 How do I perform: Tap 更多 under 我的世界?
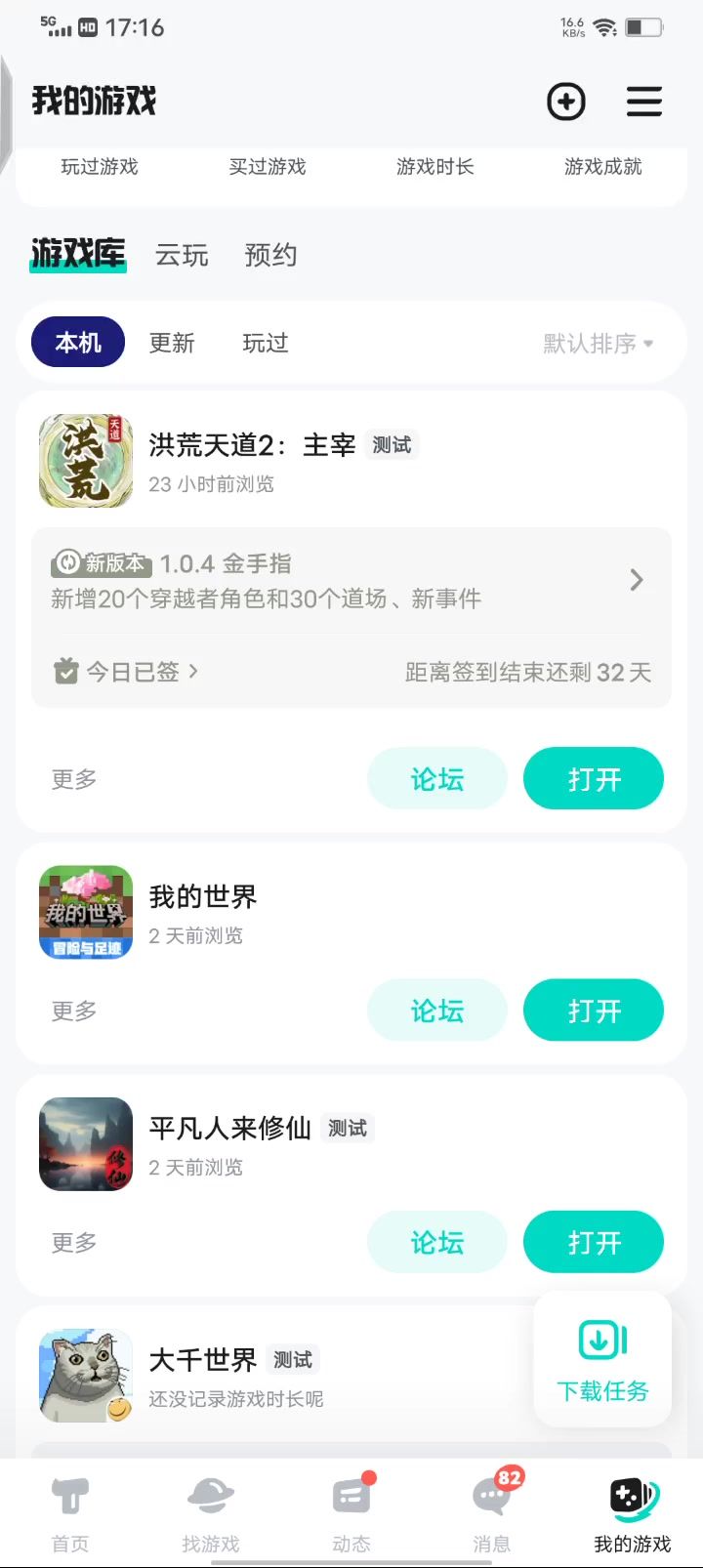(x=74, y=1011)
